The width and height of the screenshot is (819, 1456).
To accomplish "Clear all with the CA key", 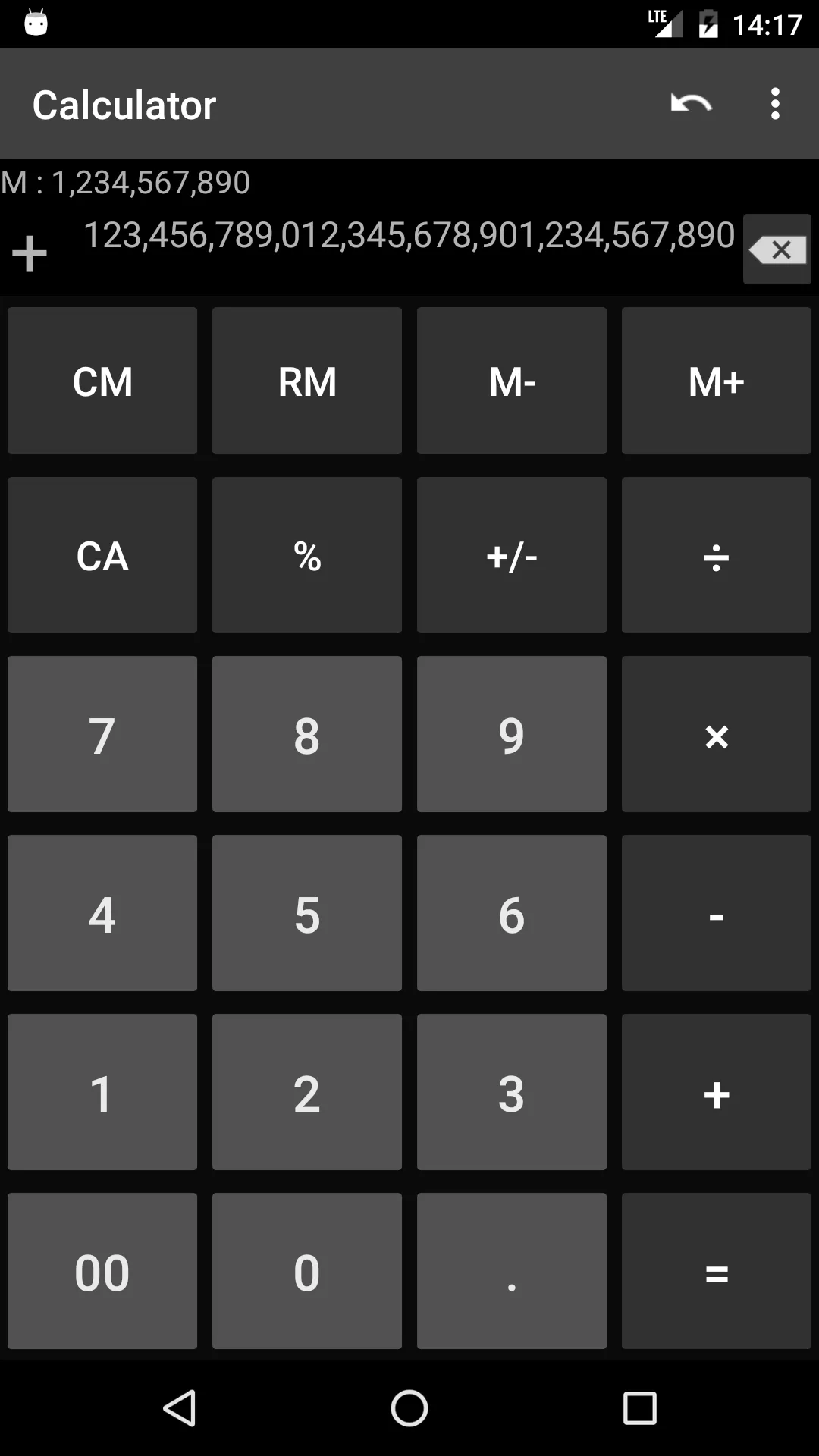I will (x=102, y=555).
